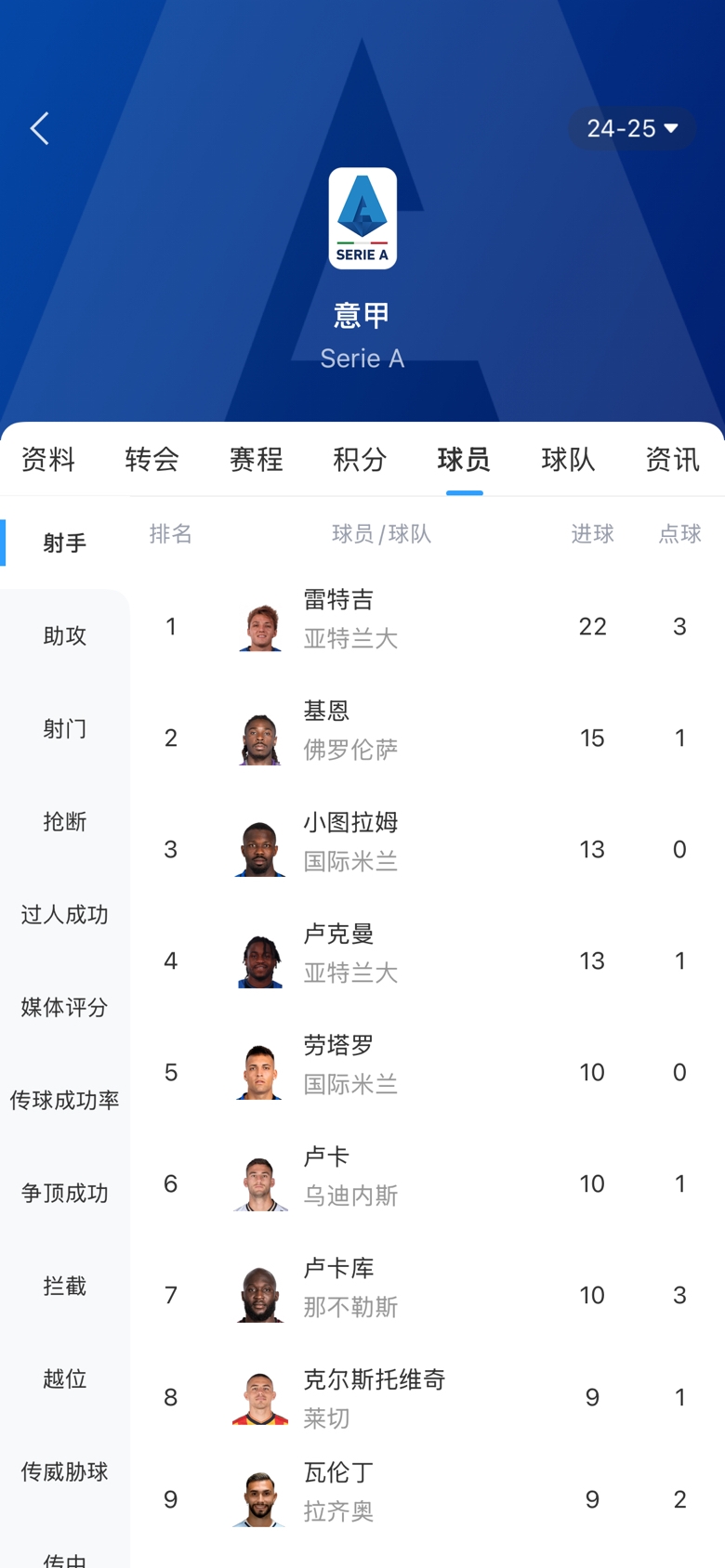Open the 赛程 tab
The height and width of the screenshot is (1568, 725).
point(257,459)
